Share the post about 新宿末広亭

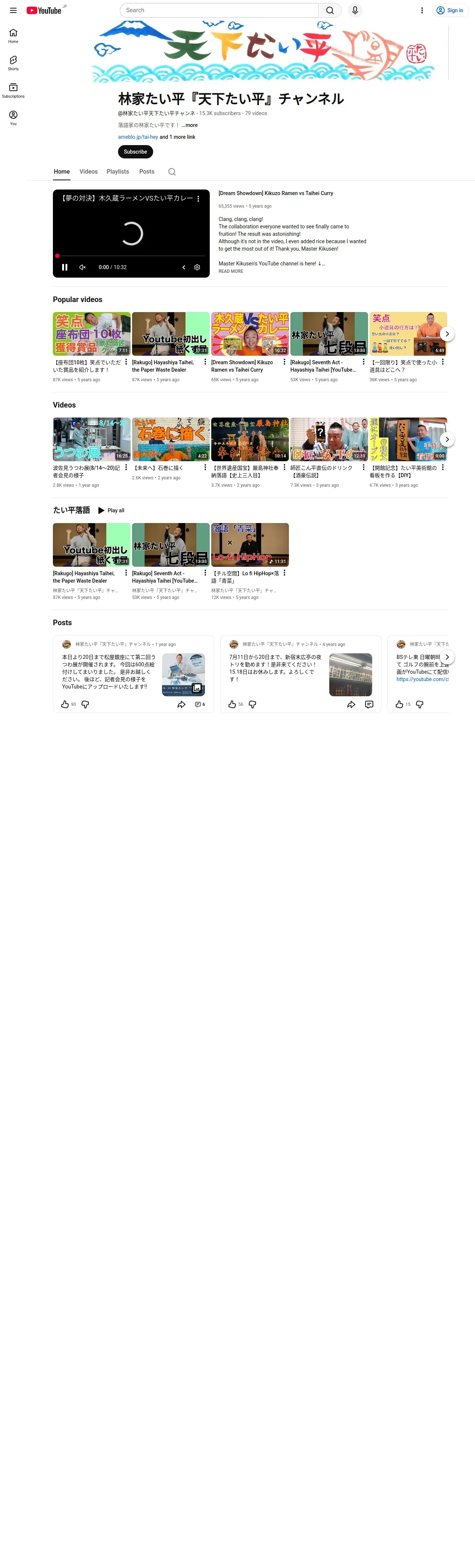pyautogui.click(x=351, y=704)
